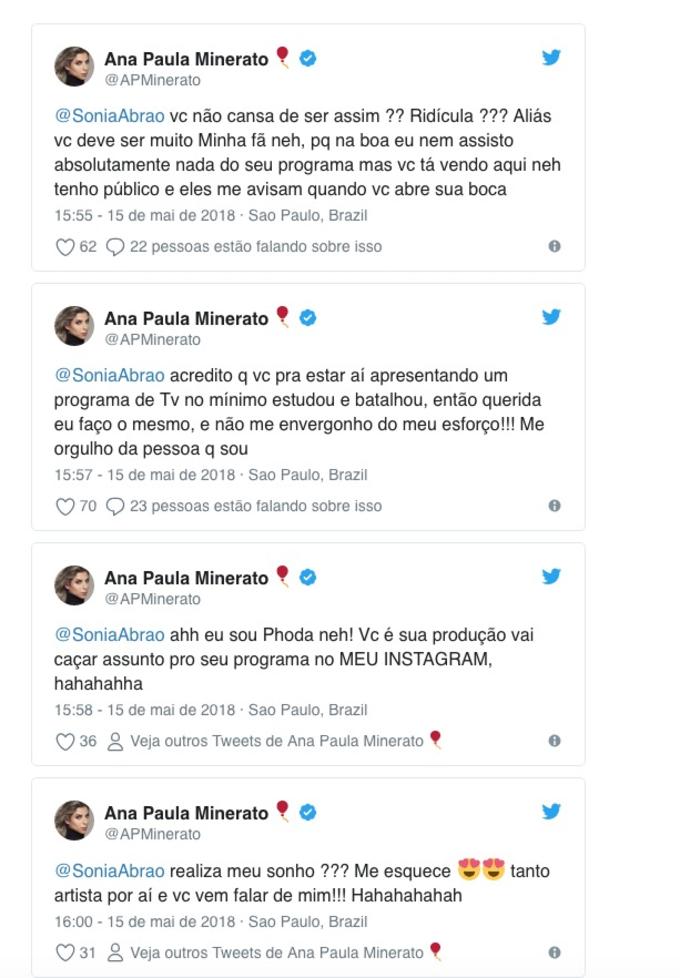Viewport: 680px width, 978px height.
Task: Open the Twitter bird icon on the 16:00 tweet
Action: (x=551, y=812)
